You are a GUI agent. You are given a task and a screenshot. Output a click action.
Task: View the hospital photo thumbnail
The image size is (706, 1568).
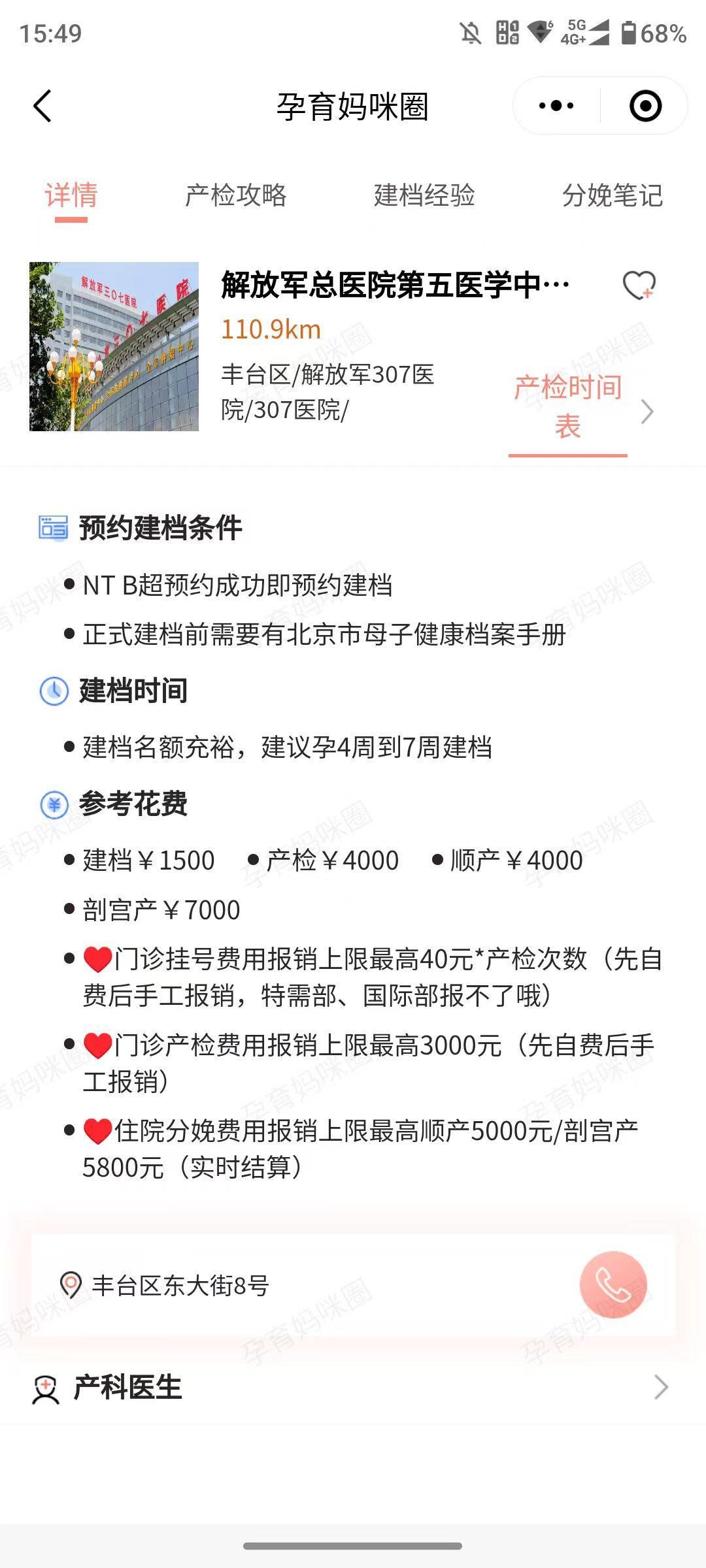click(114, 346)
